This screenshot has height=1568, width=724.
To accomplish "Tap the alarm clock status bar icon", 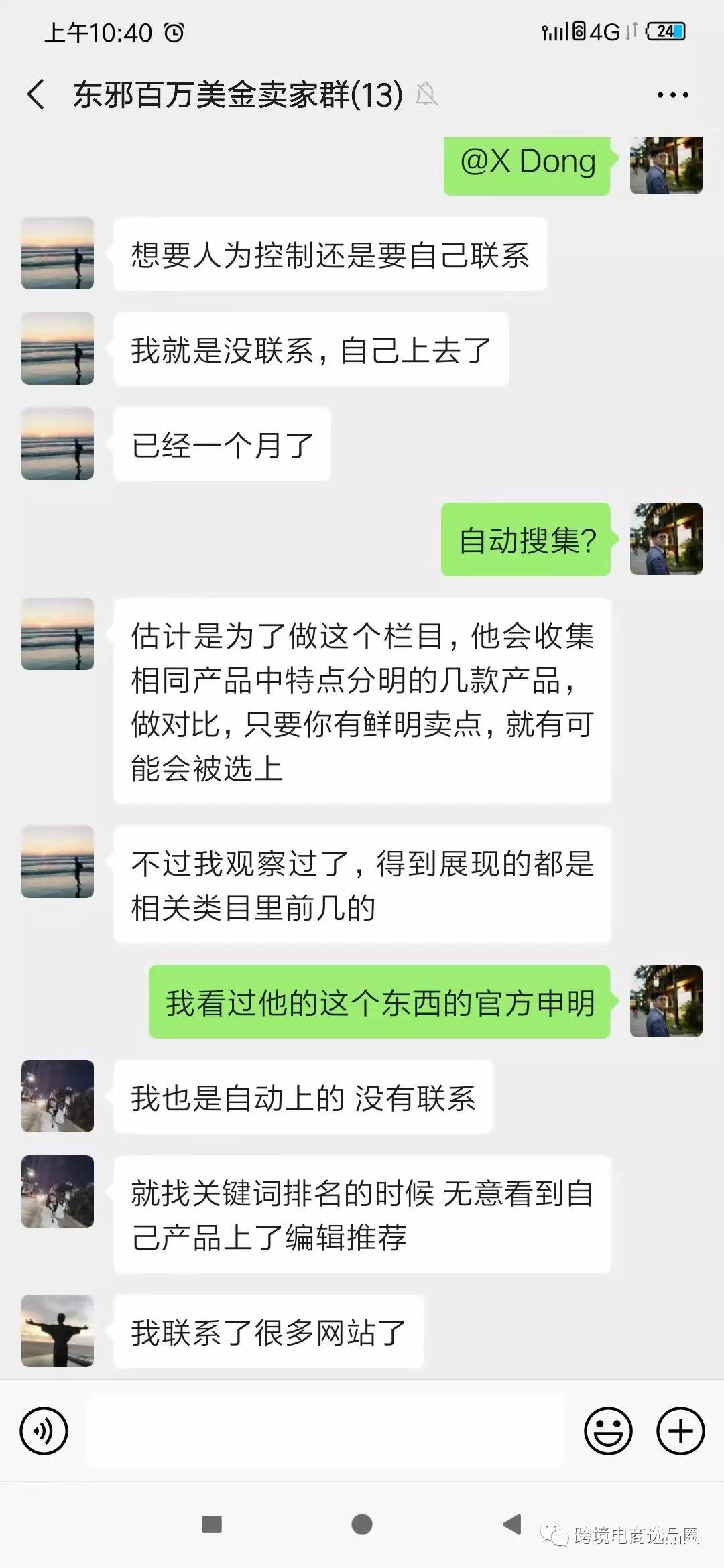I will point(173,31).
